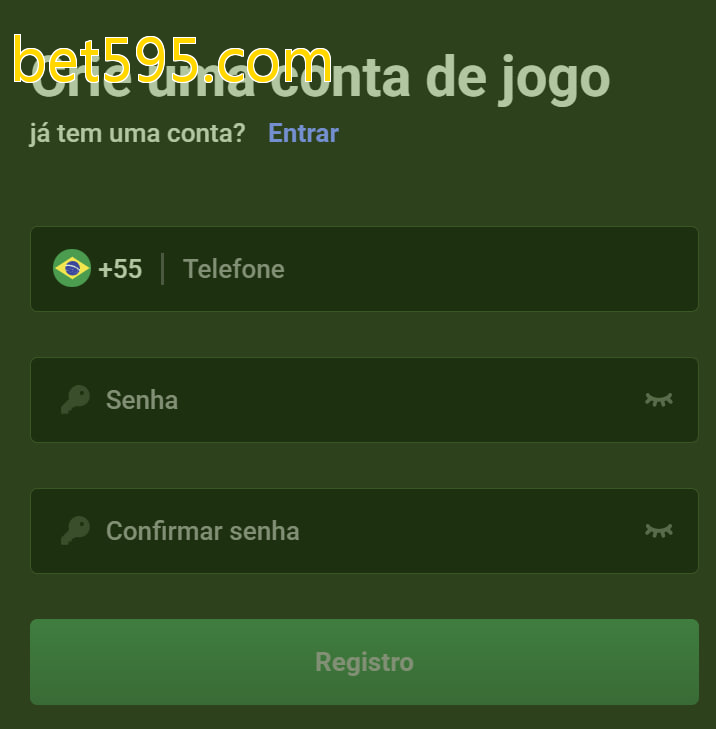Viewport: 716px width, 729px height.
Task: Focus the Telefone input field
Action: coord(430,269)
